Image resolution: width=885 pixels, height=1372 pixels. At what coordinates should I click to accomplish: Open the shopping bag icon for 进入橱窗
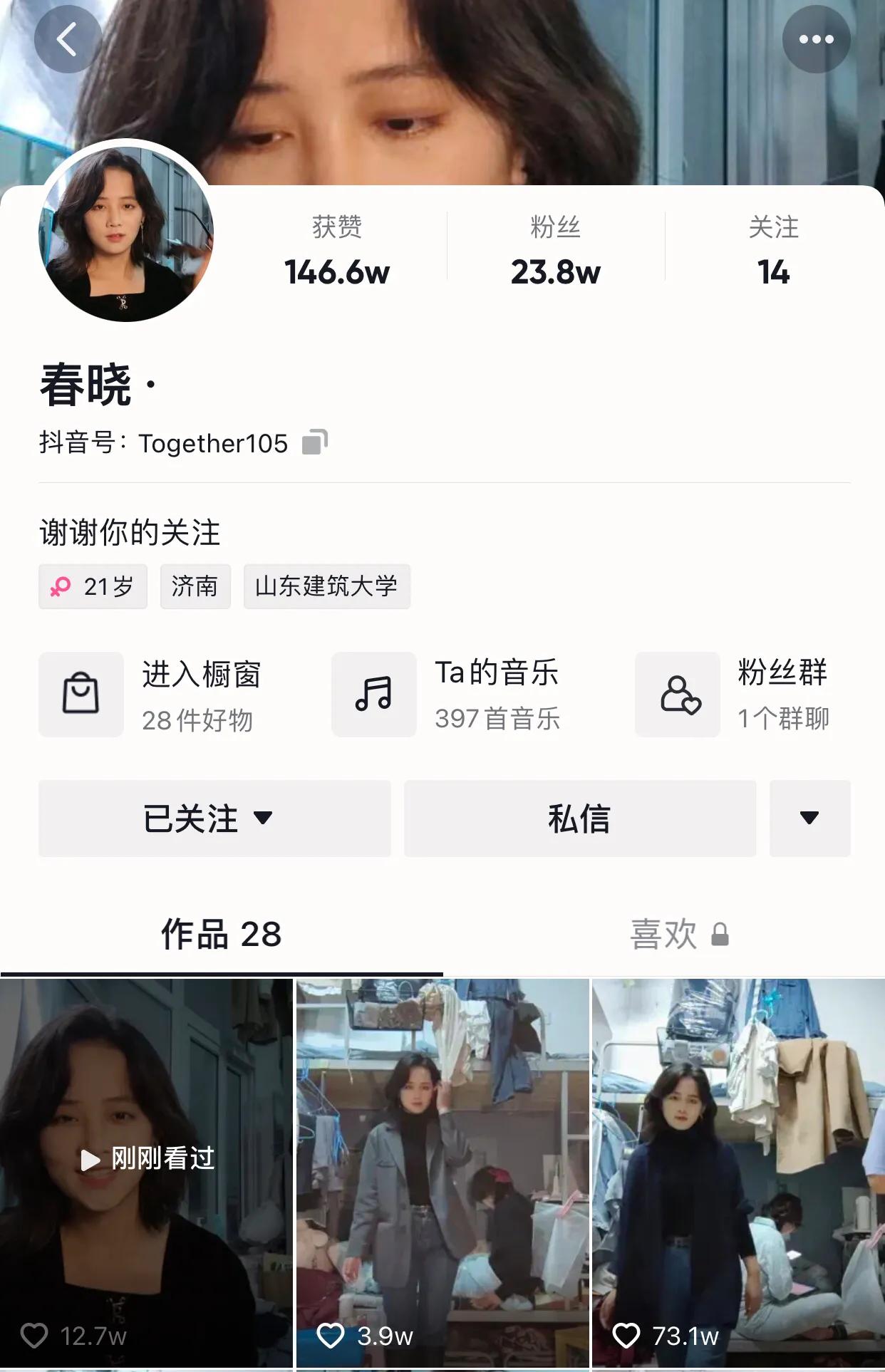pos(81,695)
